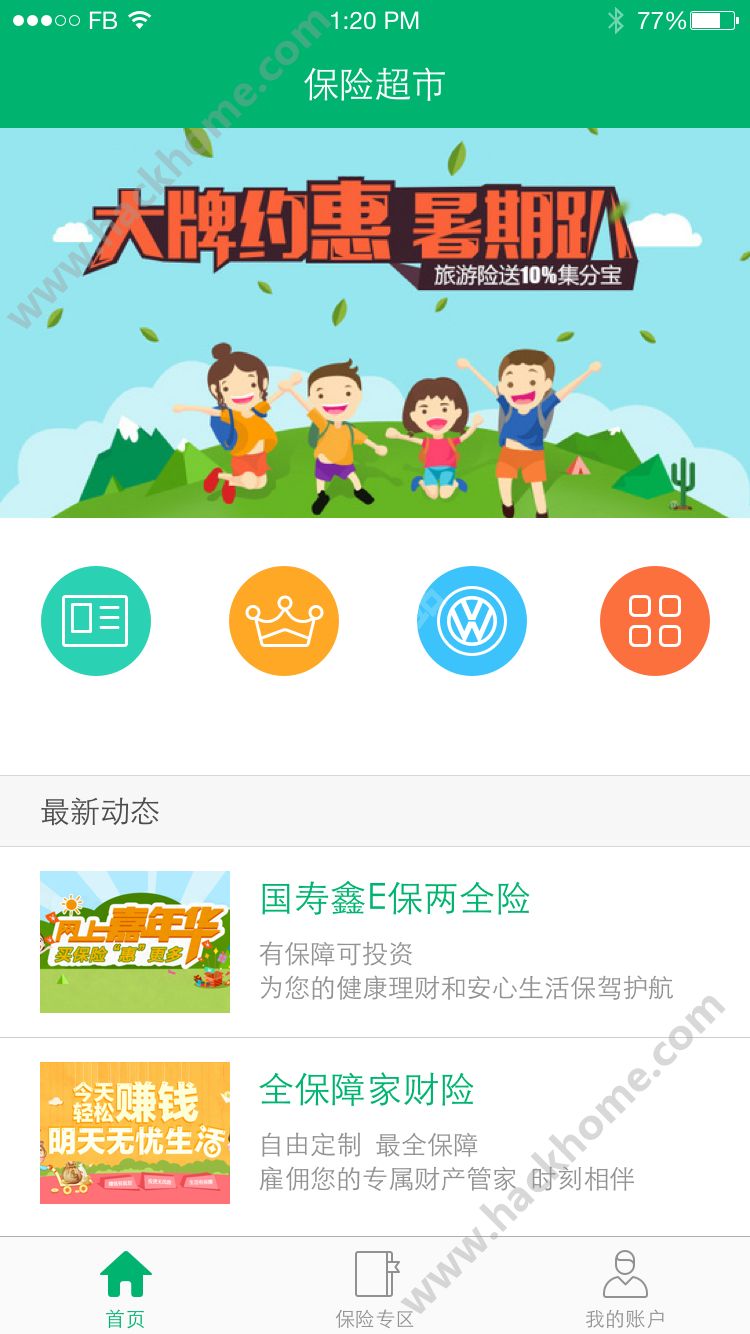Open the summer brand promotion banner
Viewport: 750px width, 1334px height.
375,322
